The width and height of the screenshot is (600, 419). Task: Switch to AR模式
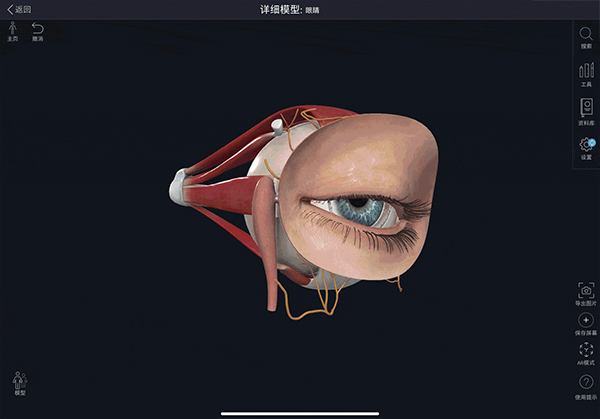tap(586, 353)
